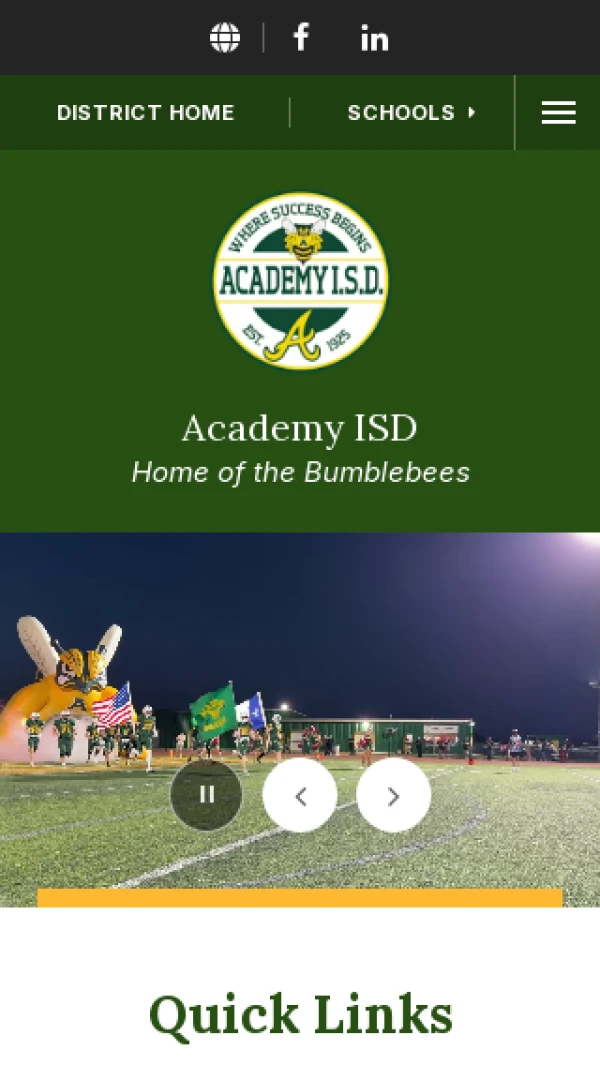The height and width of the screenshot is (1065, 600).
Task: Open the globe language selector
Action: tap(225, 38)
